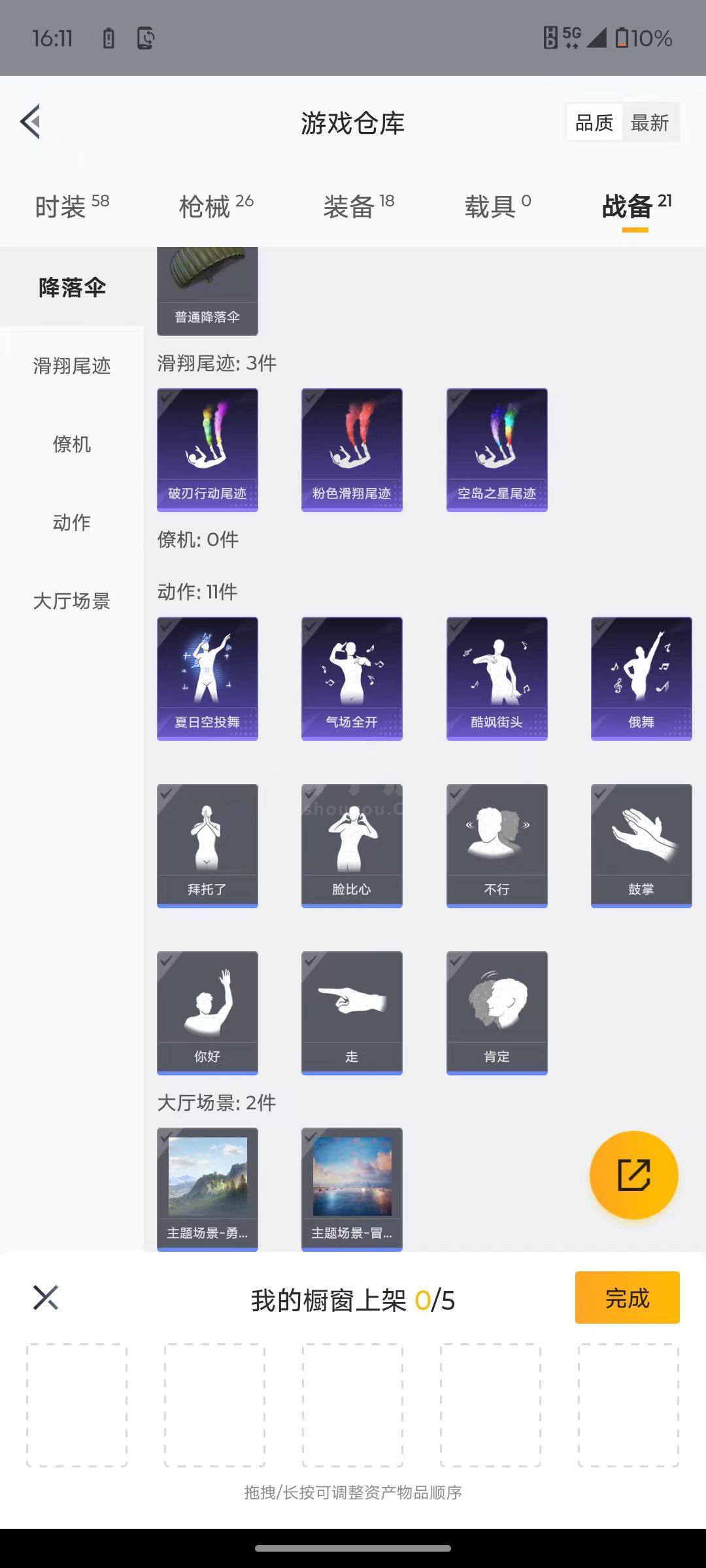Switch to the 载具 tab
The image size is (706, 1568).
(497, 206)
